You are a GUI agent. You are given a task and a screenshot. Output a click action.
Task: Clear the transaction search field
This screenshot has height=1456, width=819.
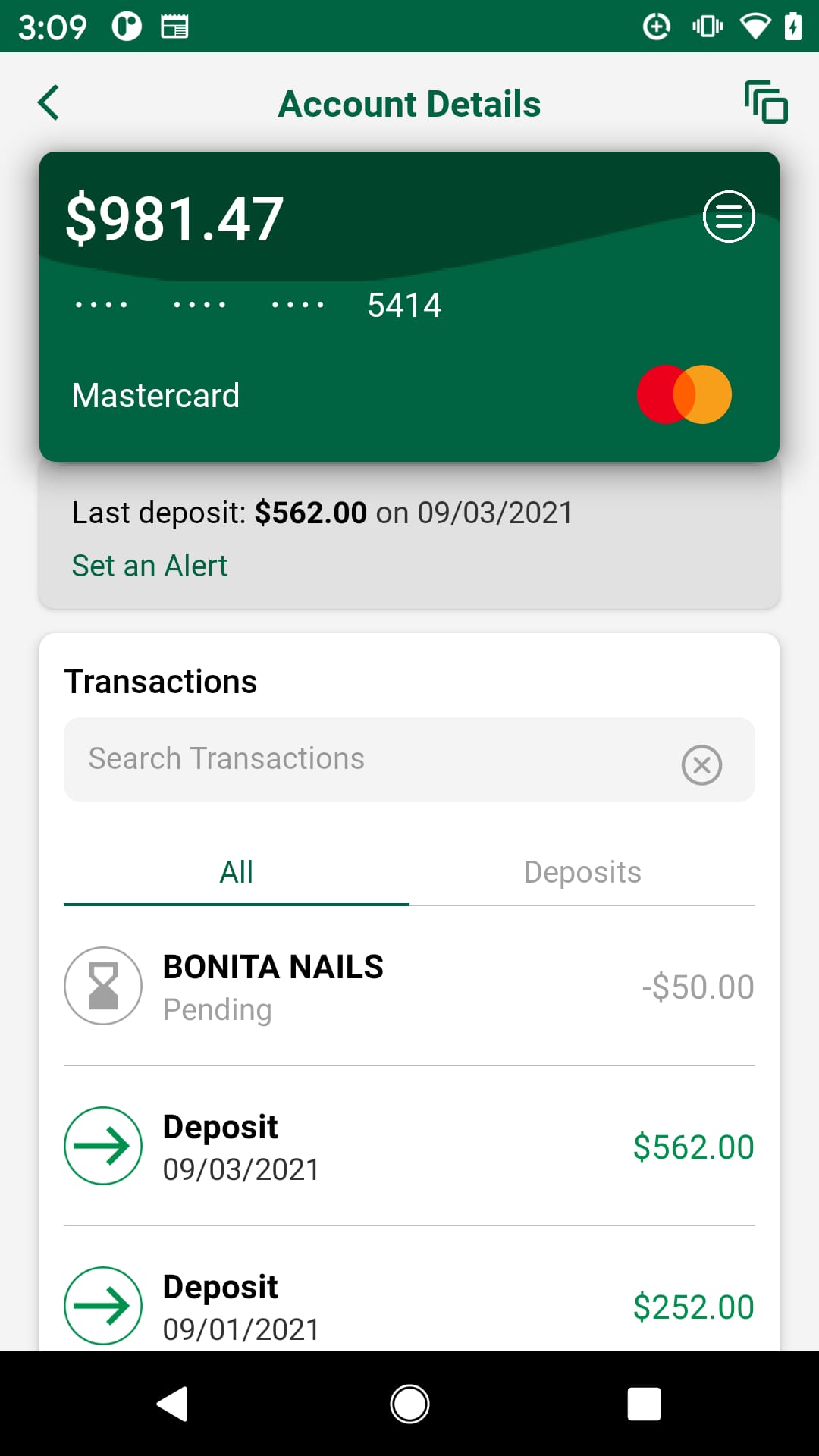[x=701, y=764]
